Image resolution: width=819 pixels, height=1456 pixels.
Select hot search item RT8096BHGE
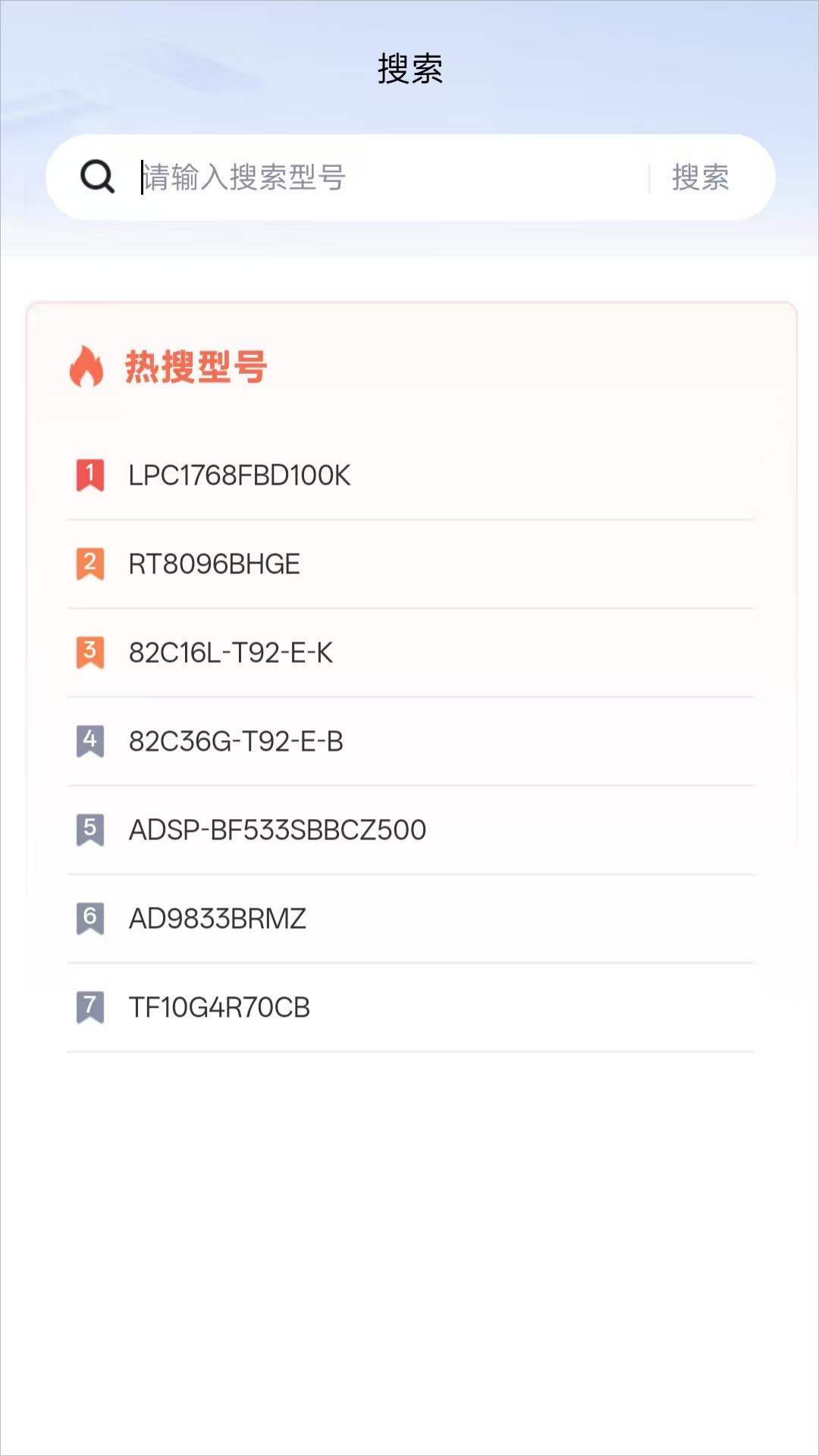pos(214,564)
